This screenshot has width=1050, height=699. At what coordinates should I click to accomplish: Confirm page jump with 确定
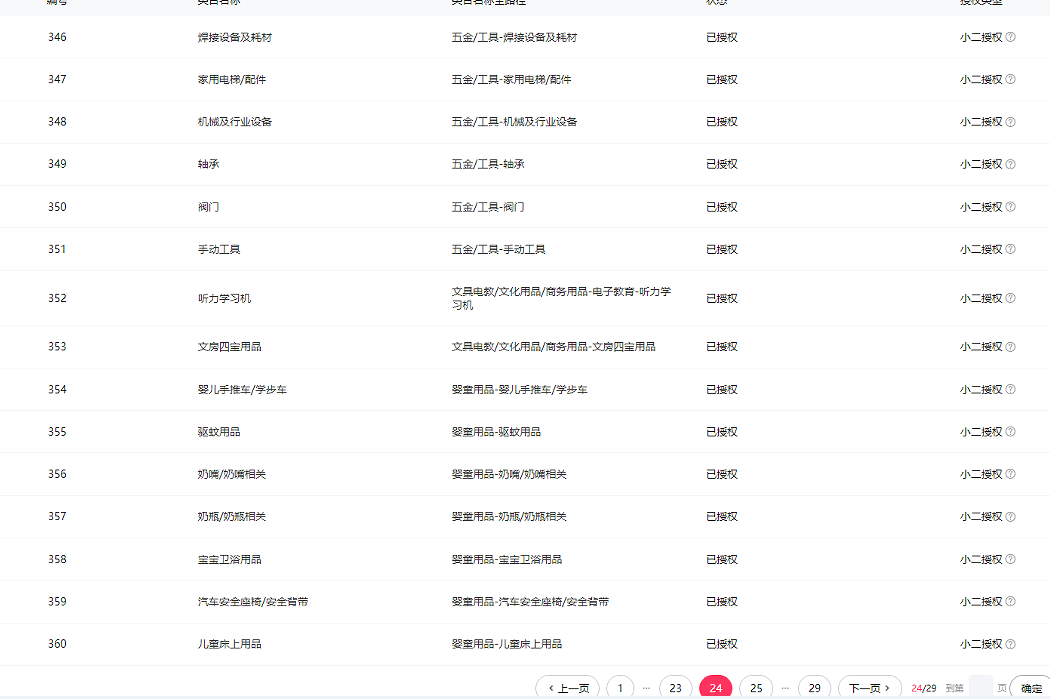coord(1030,688)
